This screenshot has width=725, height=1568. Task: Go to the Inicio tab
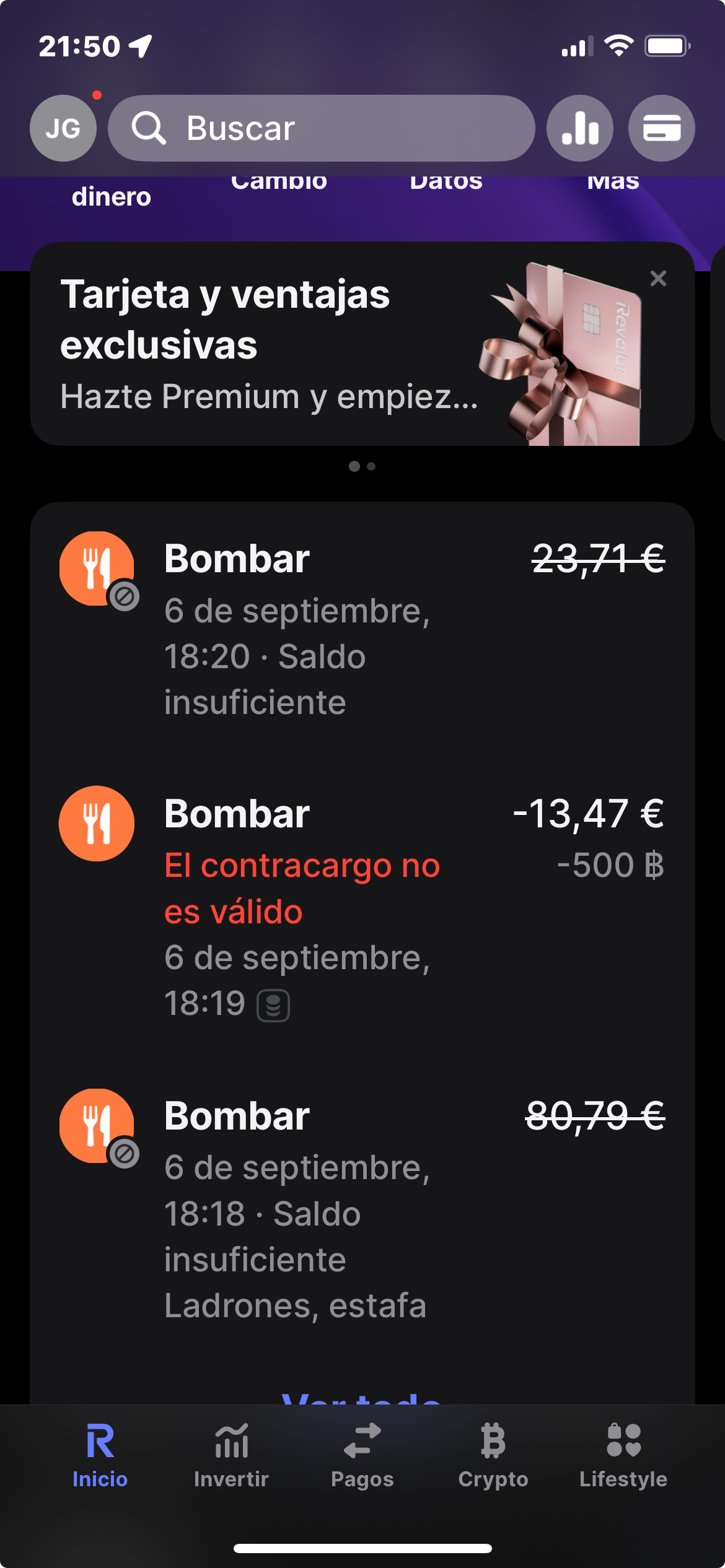pyautogui.click(x=100, y=1457)
